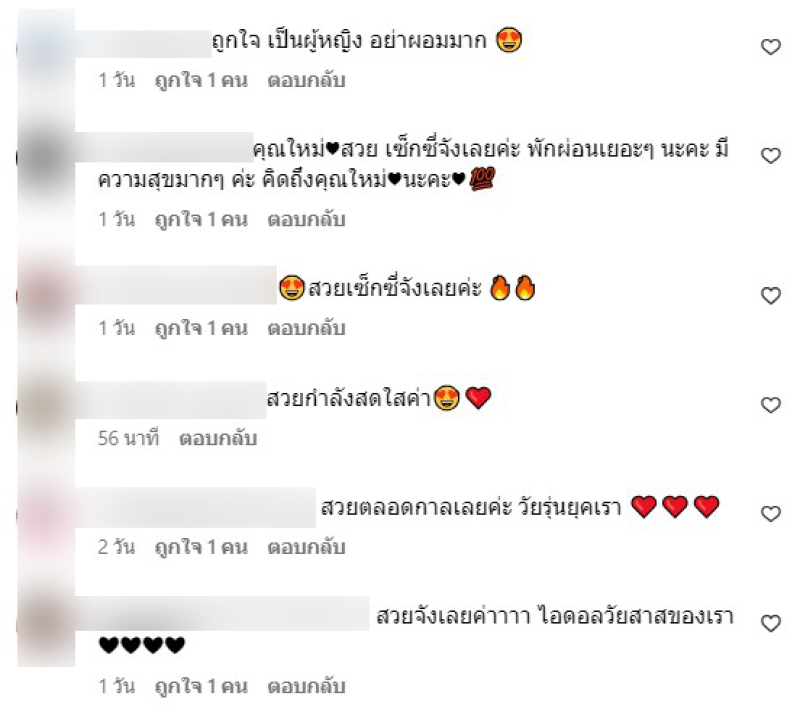The image size is (800, 712).
Task: Like the comment 'สวยเซ็กซี่จังเลยค่ะ 🔥🔥'
Action: 770,296
